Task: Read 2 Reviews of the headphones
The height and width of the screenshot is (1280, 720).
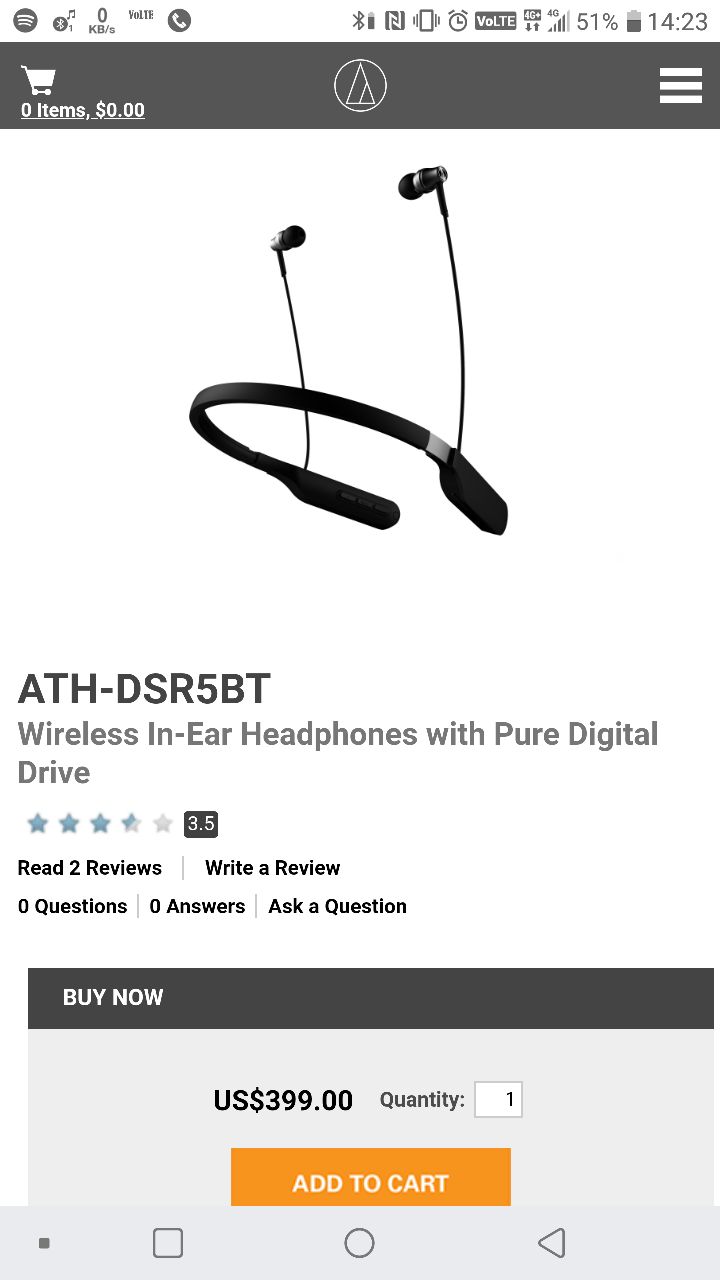Action: [x=90, y=868]
